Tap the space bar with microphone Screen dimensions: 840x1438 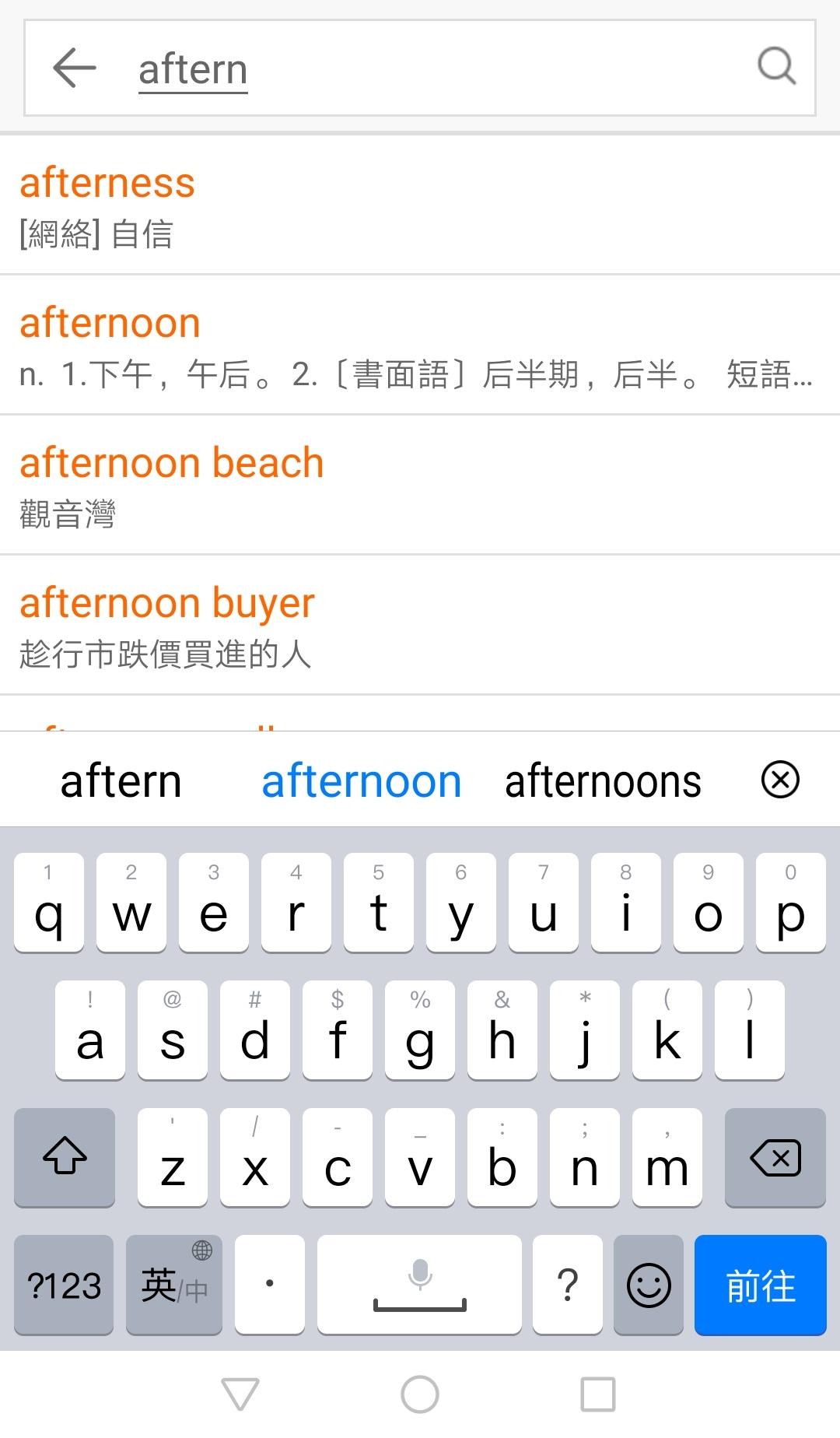pos(419,1285)
